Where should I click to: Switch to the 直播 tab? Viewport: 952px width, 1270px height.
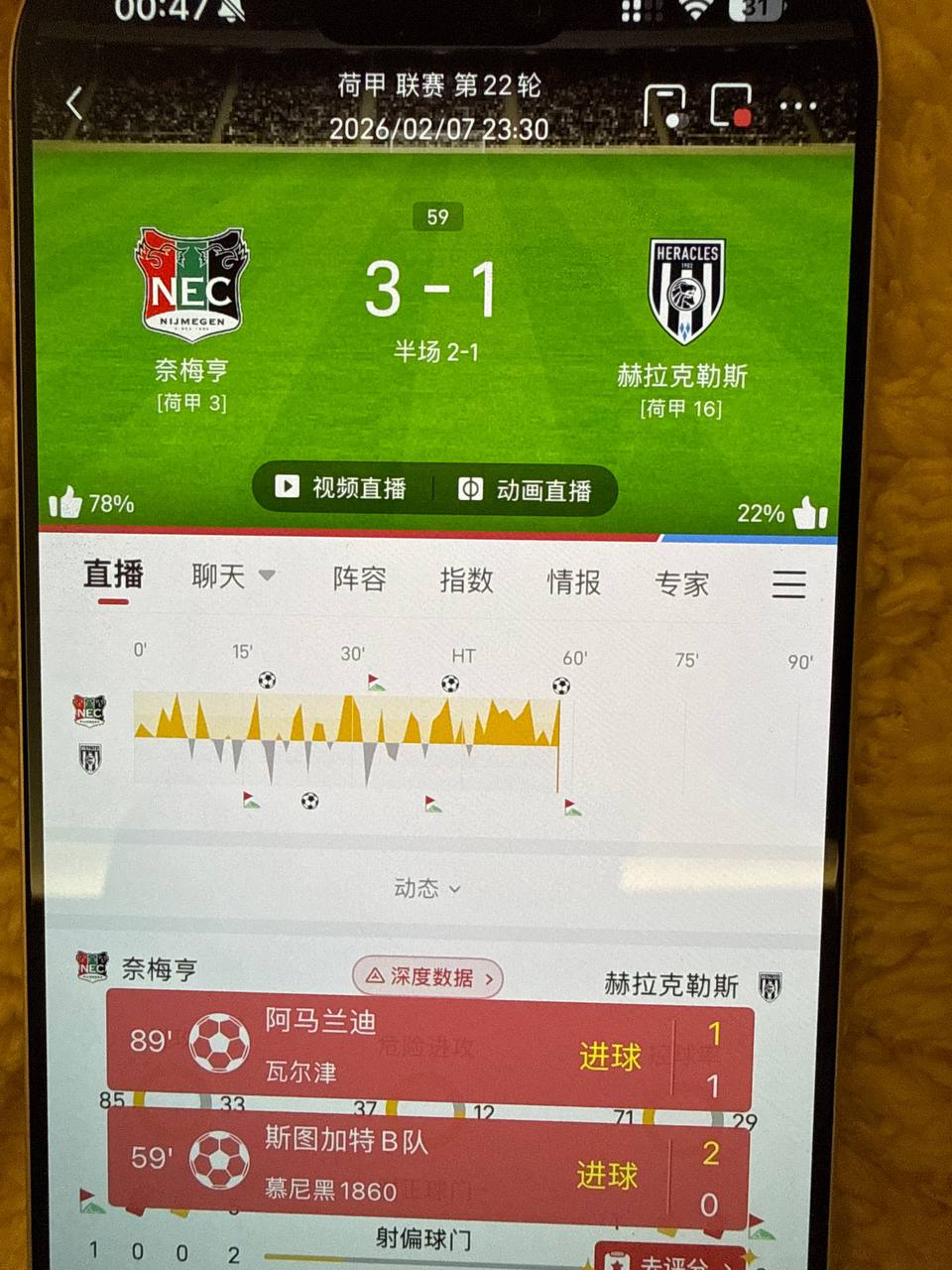coord(113,575)
